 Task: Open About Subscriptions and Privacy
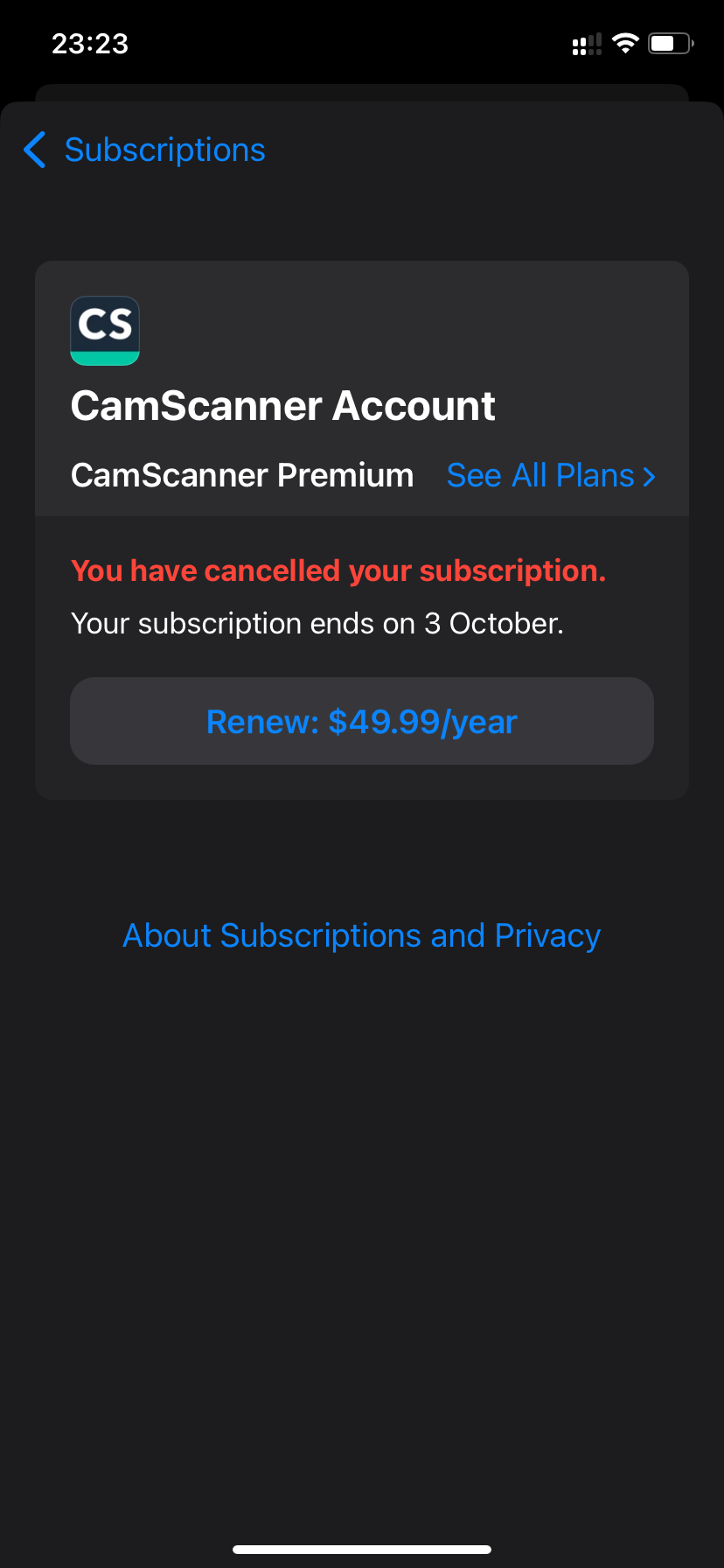[x=361, y=934]
